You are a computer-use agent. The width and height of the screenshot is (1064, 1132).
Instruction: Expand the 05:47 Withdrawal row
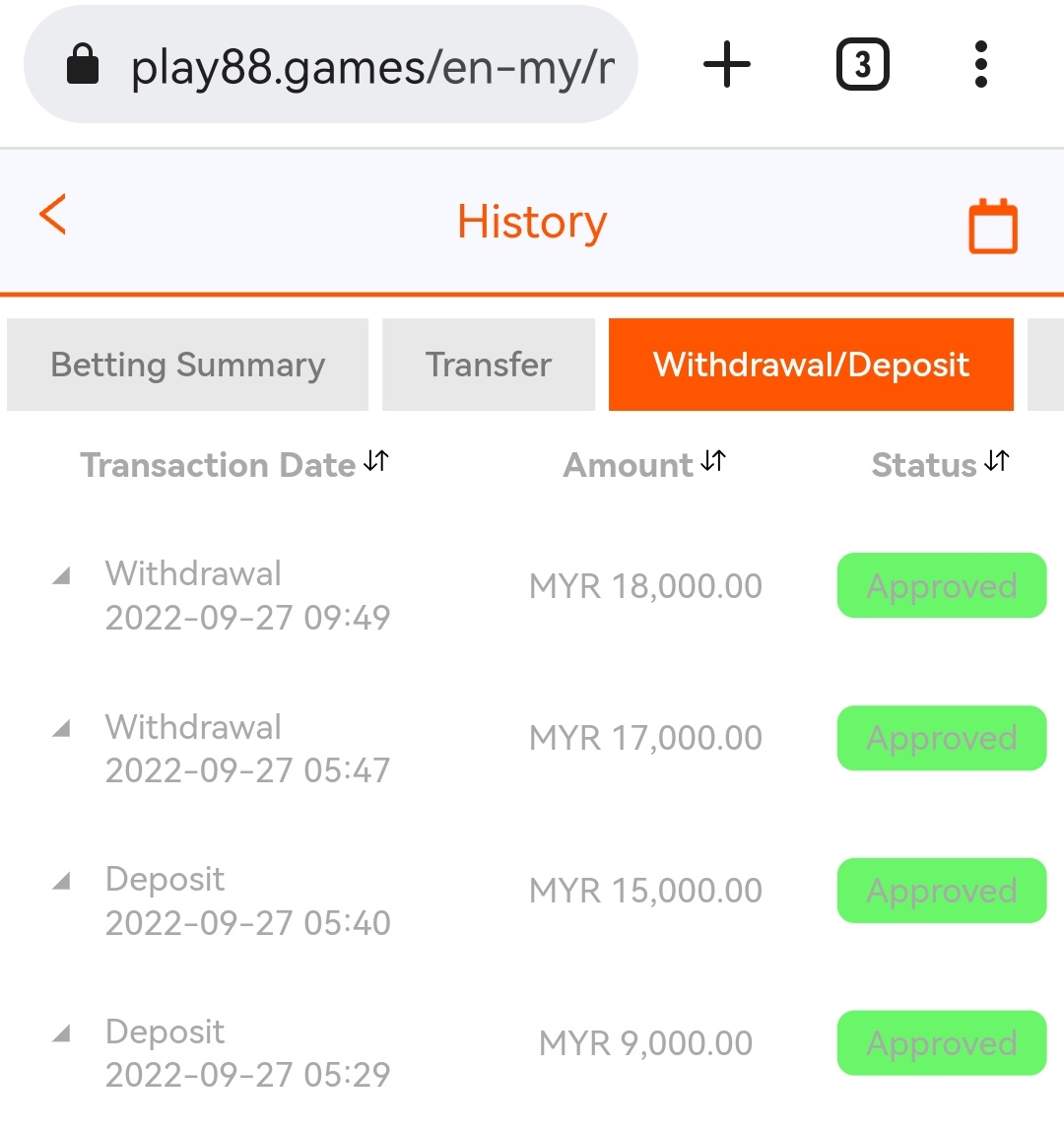62,729
